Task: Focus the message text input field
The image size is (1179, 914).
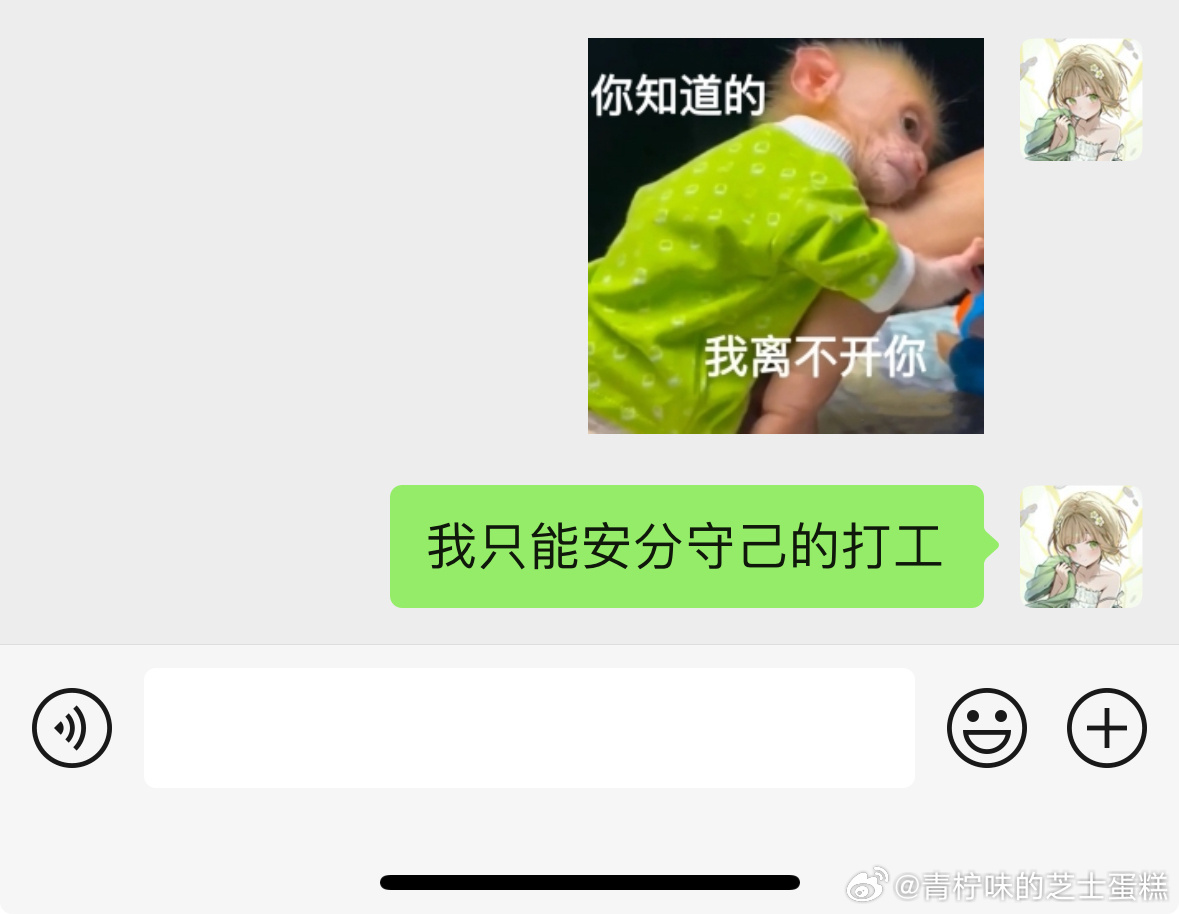Action: point(529,728)
